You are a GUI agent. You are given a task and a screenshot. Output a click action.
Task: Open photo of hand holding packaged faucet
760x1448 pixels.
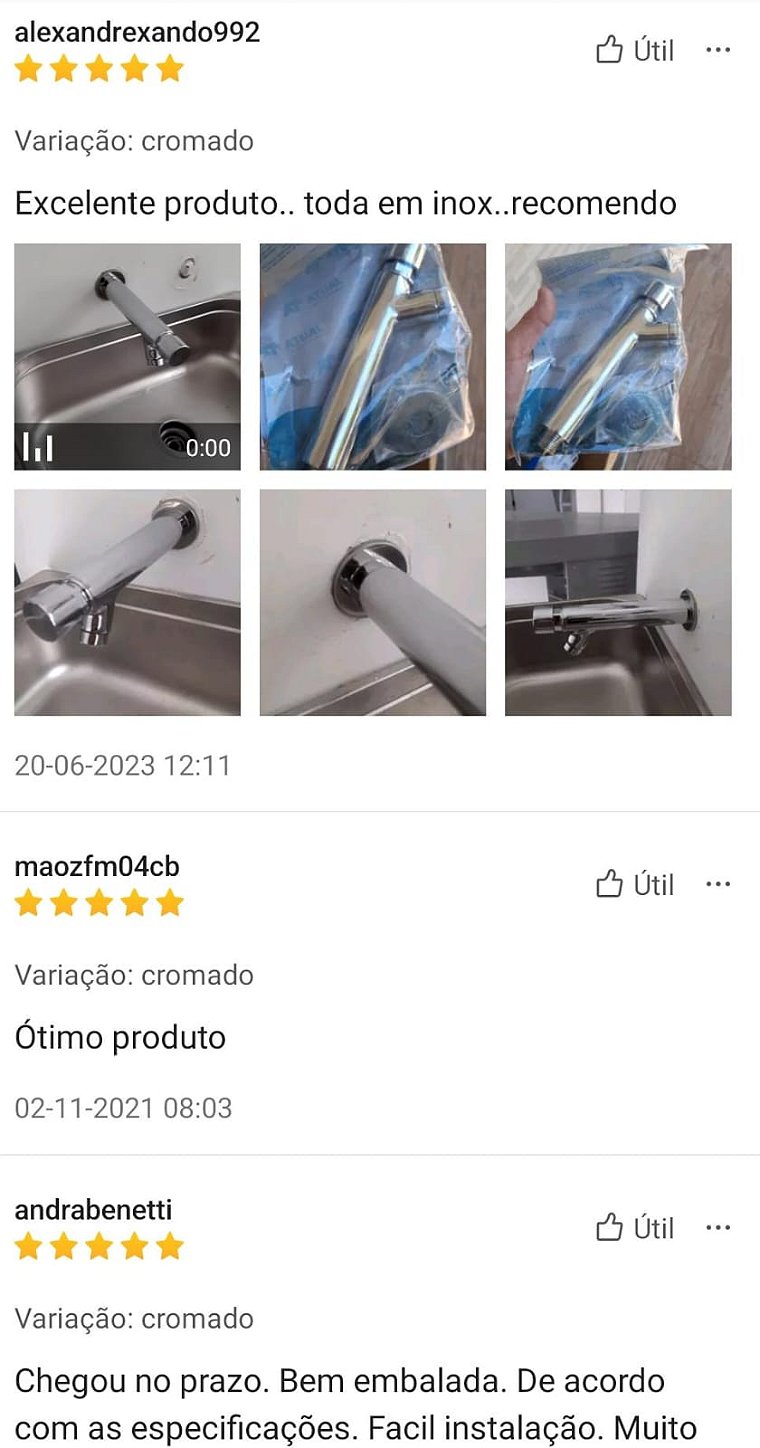point(618,357)
